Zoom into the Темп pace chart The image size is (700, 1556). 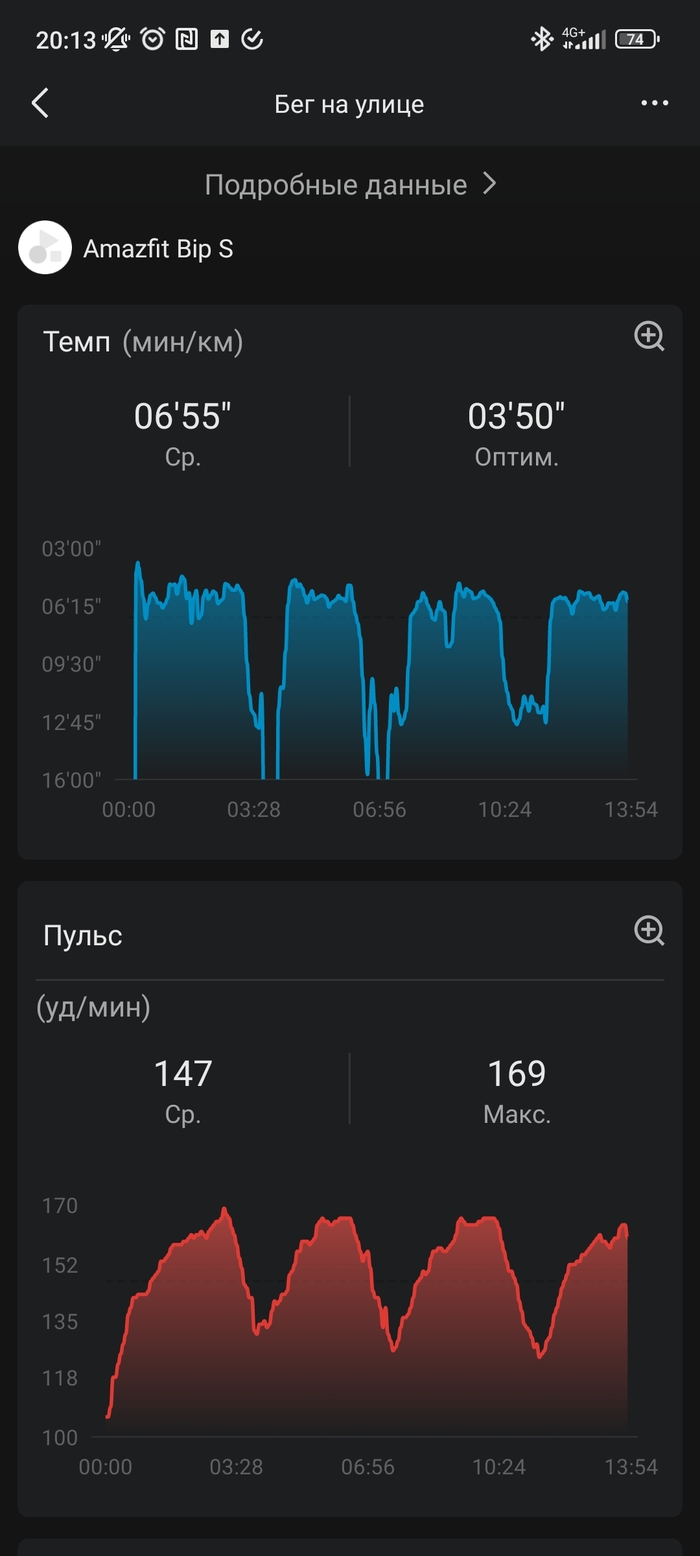point(649,336)
